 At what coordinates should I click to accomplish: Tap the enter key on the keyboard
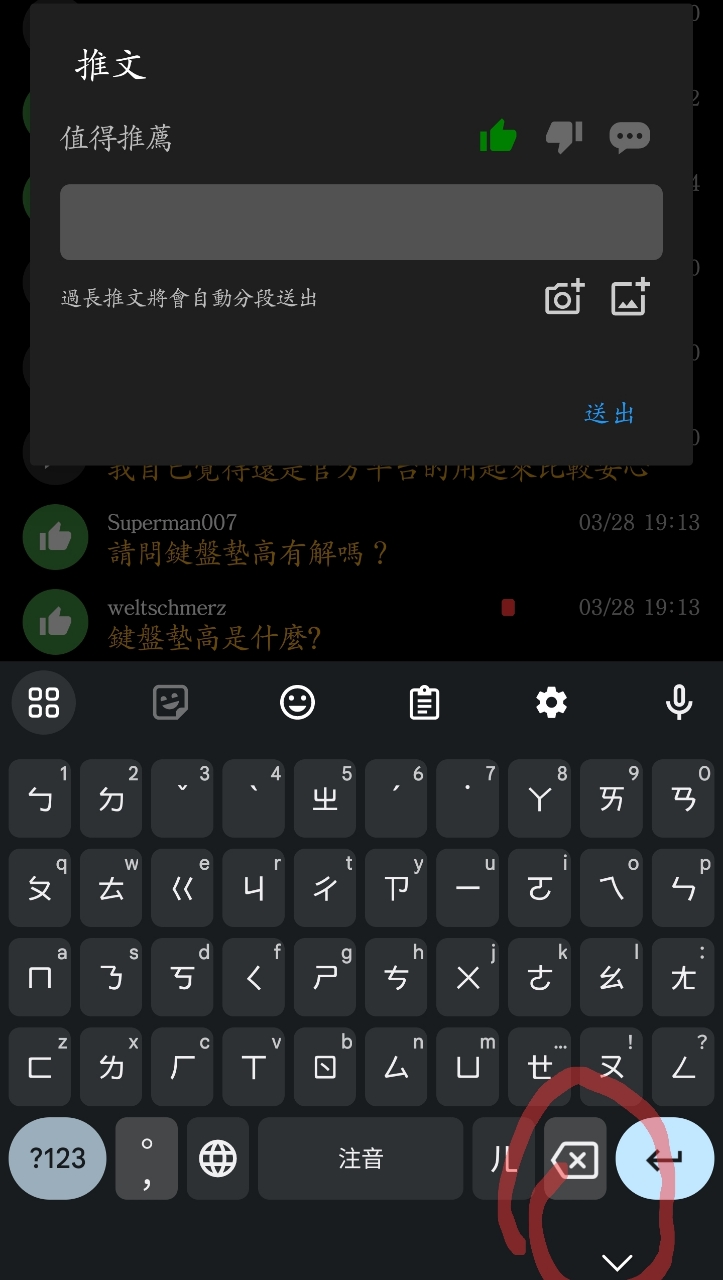[664, 1160]
